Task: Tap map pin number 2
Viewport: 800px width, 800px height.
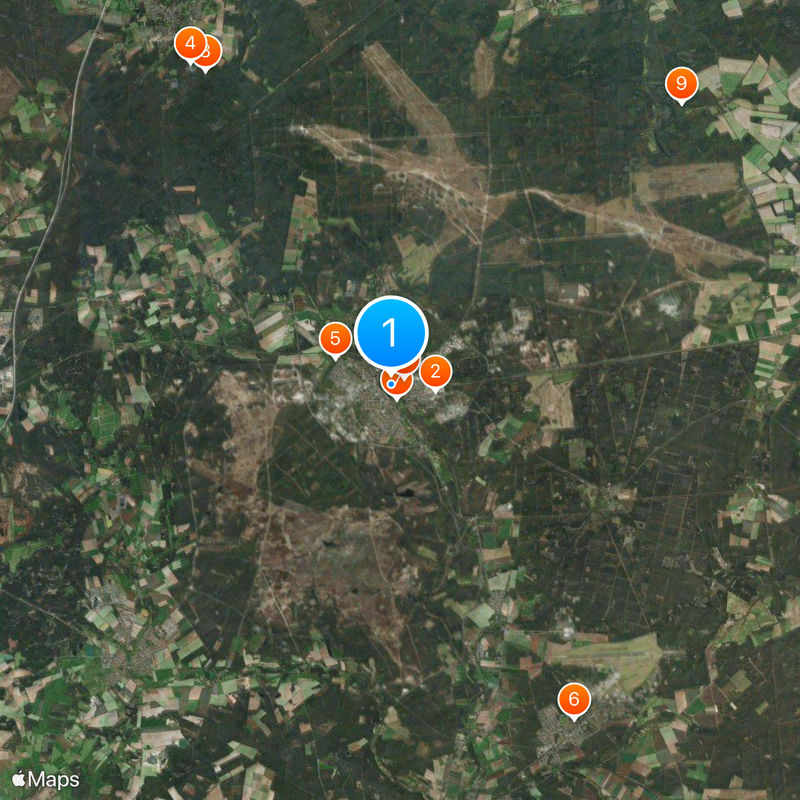Action: [x=435, y=372]
